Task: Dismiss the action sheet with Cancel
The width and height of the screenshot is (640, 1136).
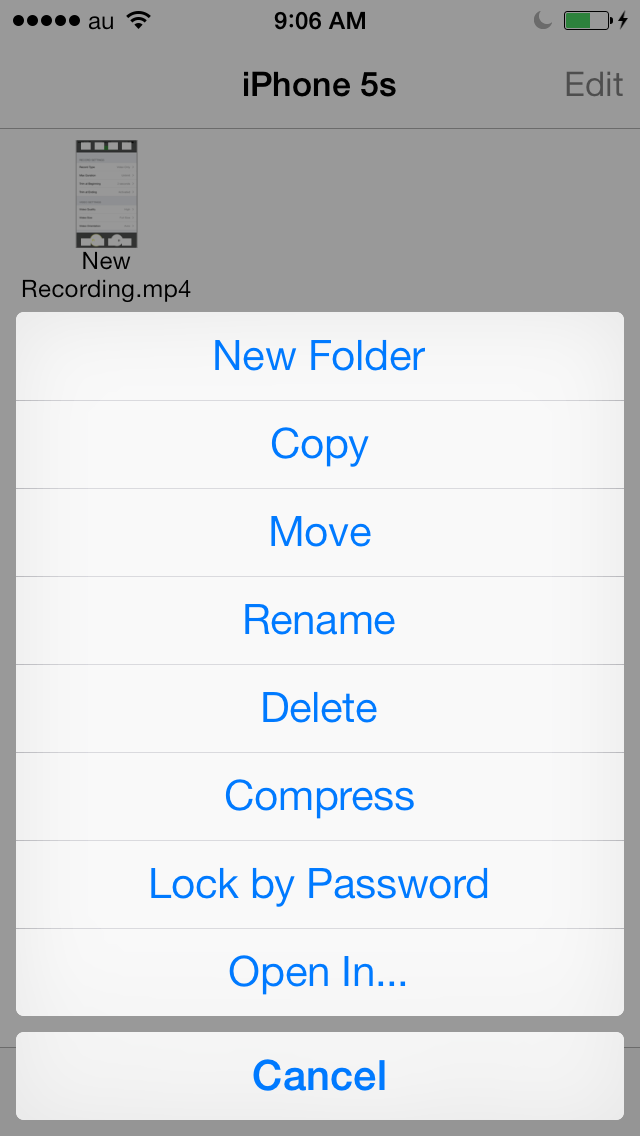Action: [x=320, y=1076]
